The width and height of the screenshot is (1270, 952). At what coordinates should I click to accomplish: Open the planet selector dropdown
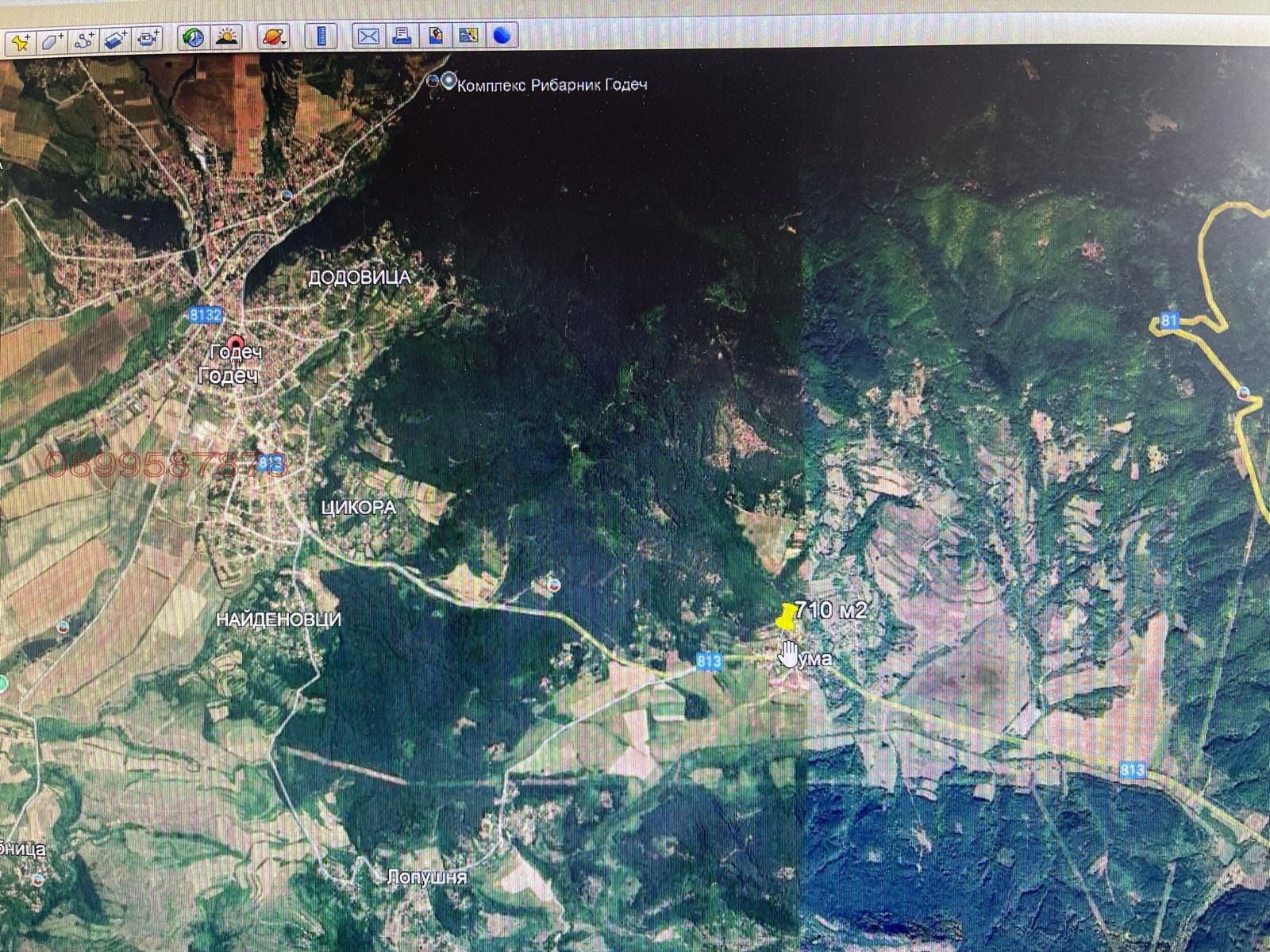click(x=273, y=36)
